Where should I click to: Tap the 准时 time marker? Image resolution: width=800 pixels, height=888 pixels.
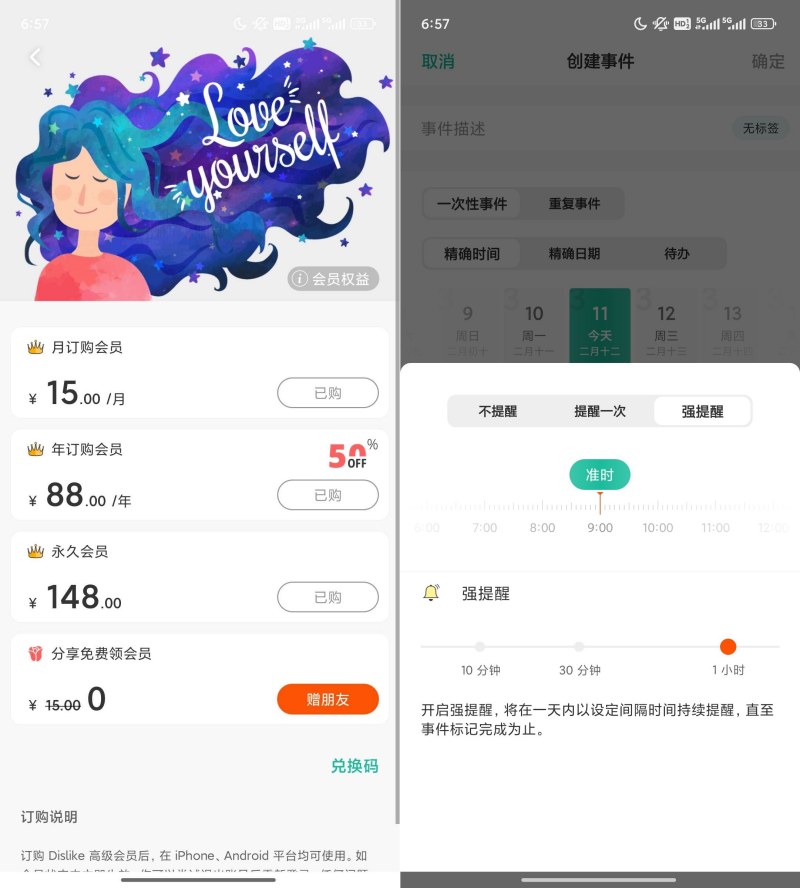pos(600,475)
